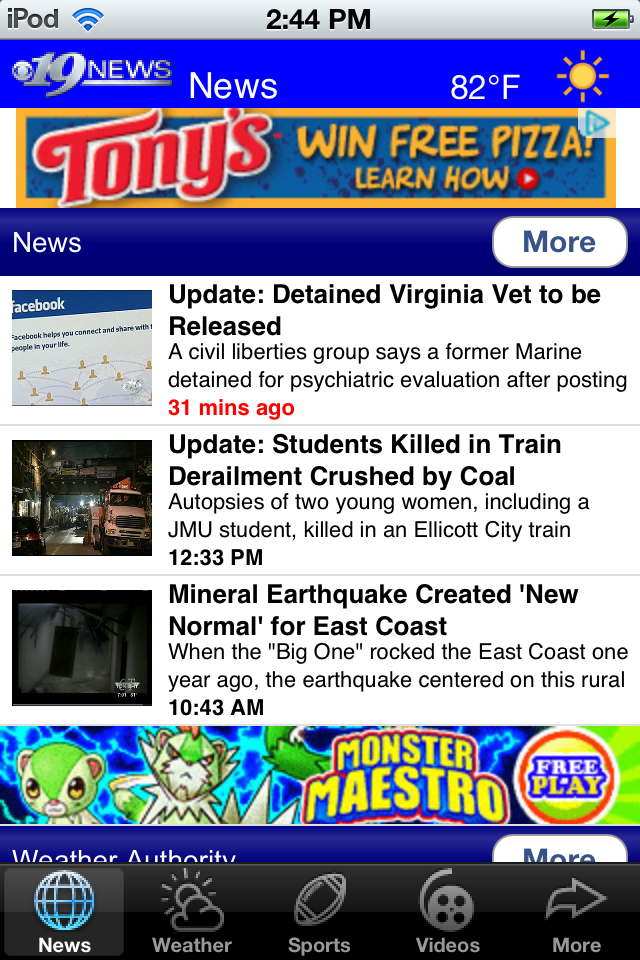Tap the More button in News section

point(559,242)
